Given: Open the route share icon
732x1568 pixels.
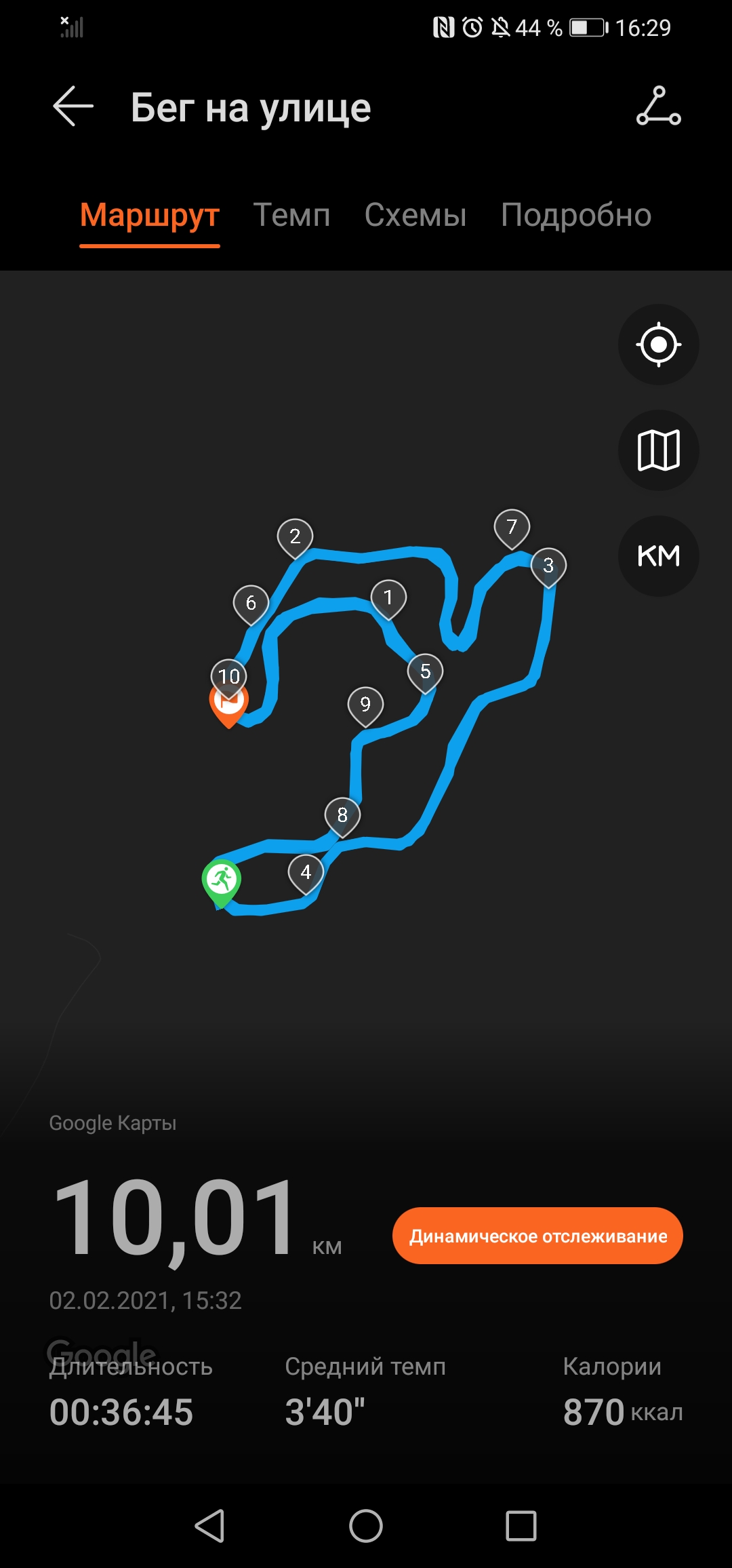Looking at the screenshot, I should pyautogui.click(x=658, y=106).
